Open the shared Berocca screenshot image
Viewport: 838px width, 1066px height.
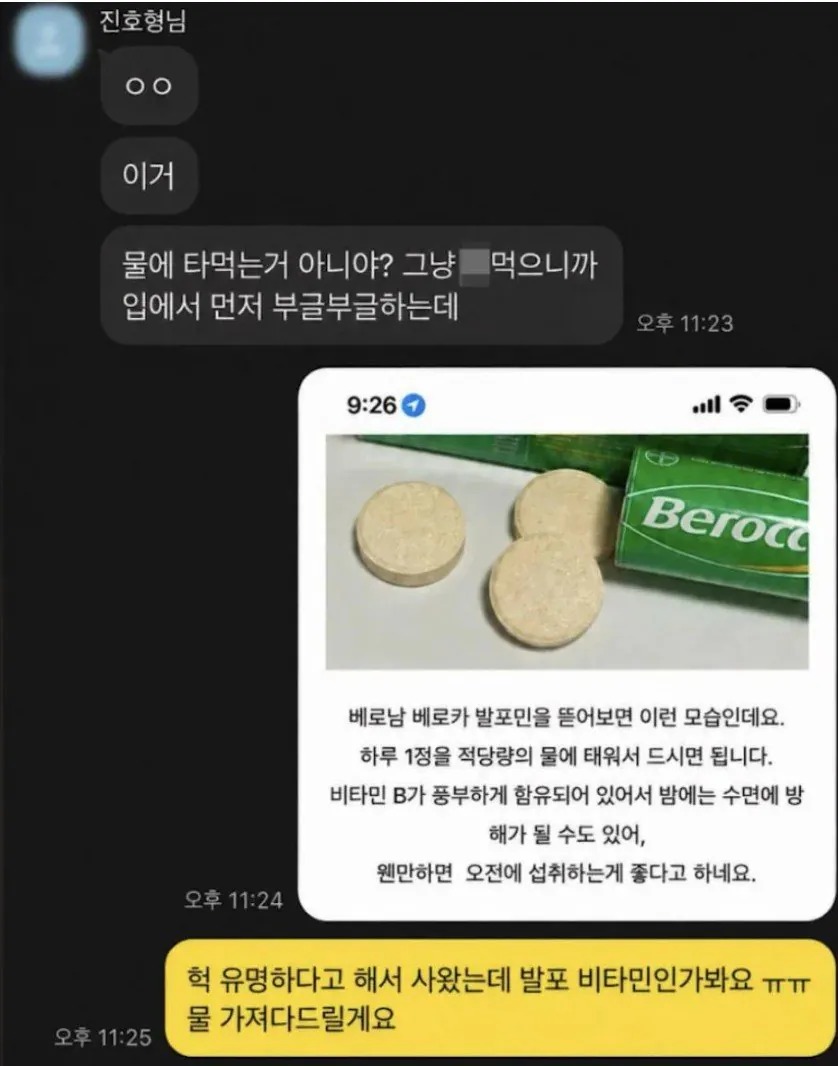click(x=567, y=644)
